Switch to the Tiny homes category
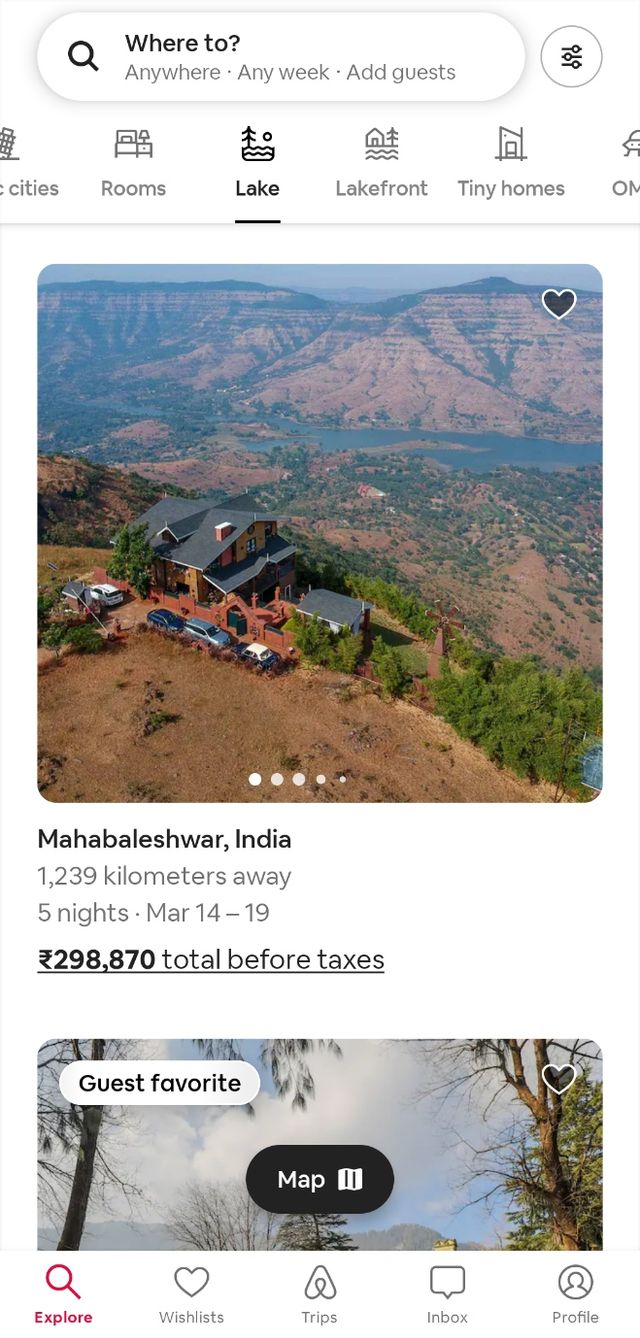 click(x=510, y=163)
